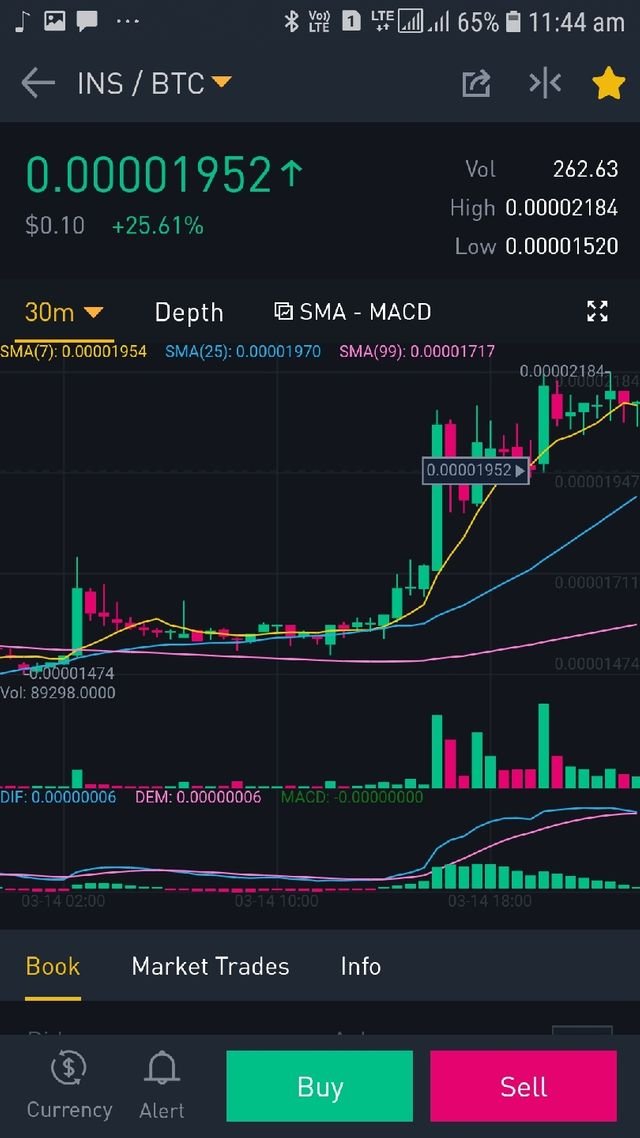This screenshot has width=640, height=1138.
Task: Tap the green Buy button
Action: (x=319, y=1087)
